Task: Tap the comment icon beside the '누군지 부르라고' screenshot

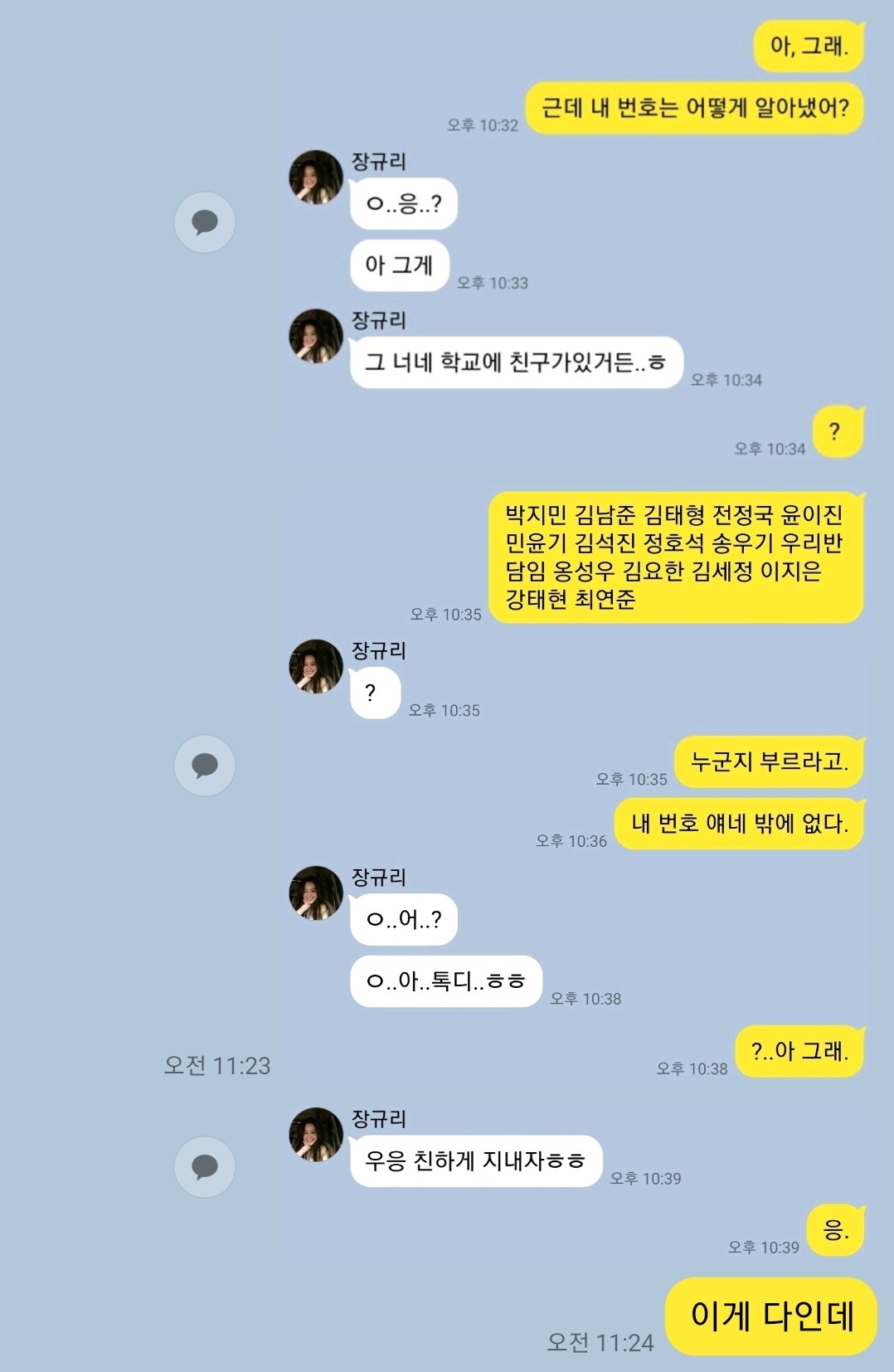Action: click(205, 765)
